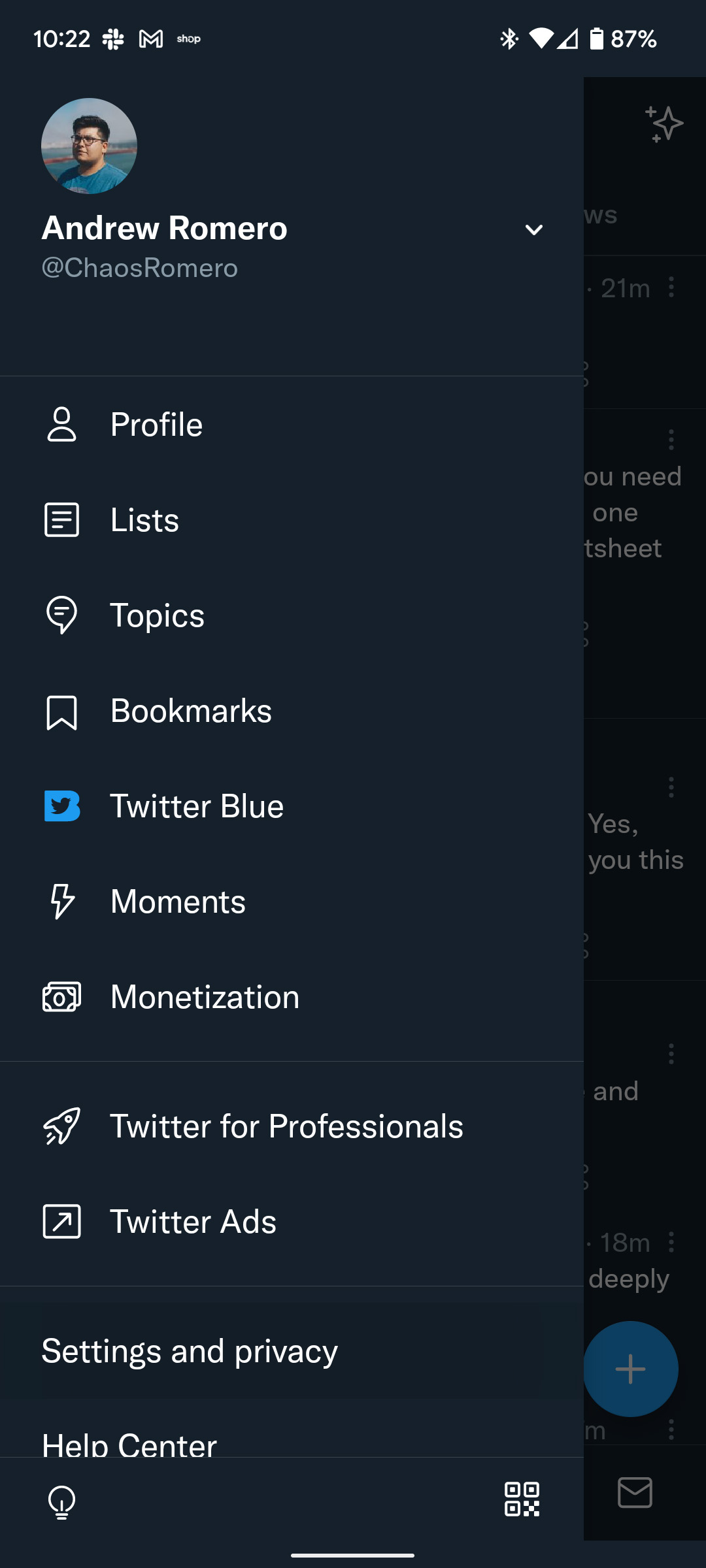Expand the account switcher chevron
The height and width of the screenshot is (1568, 706).
coord(533,230)
